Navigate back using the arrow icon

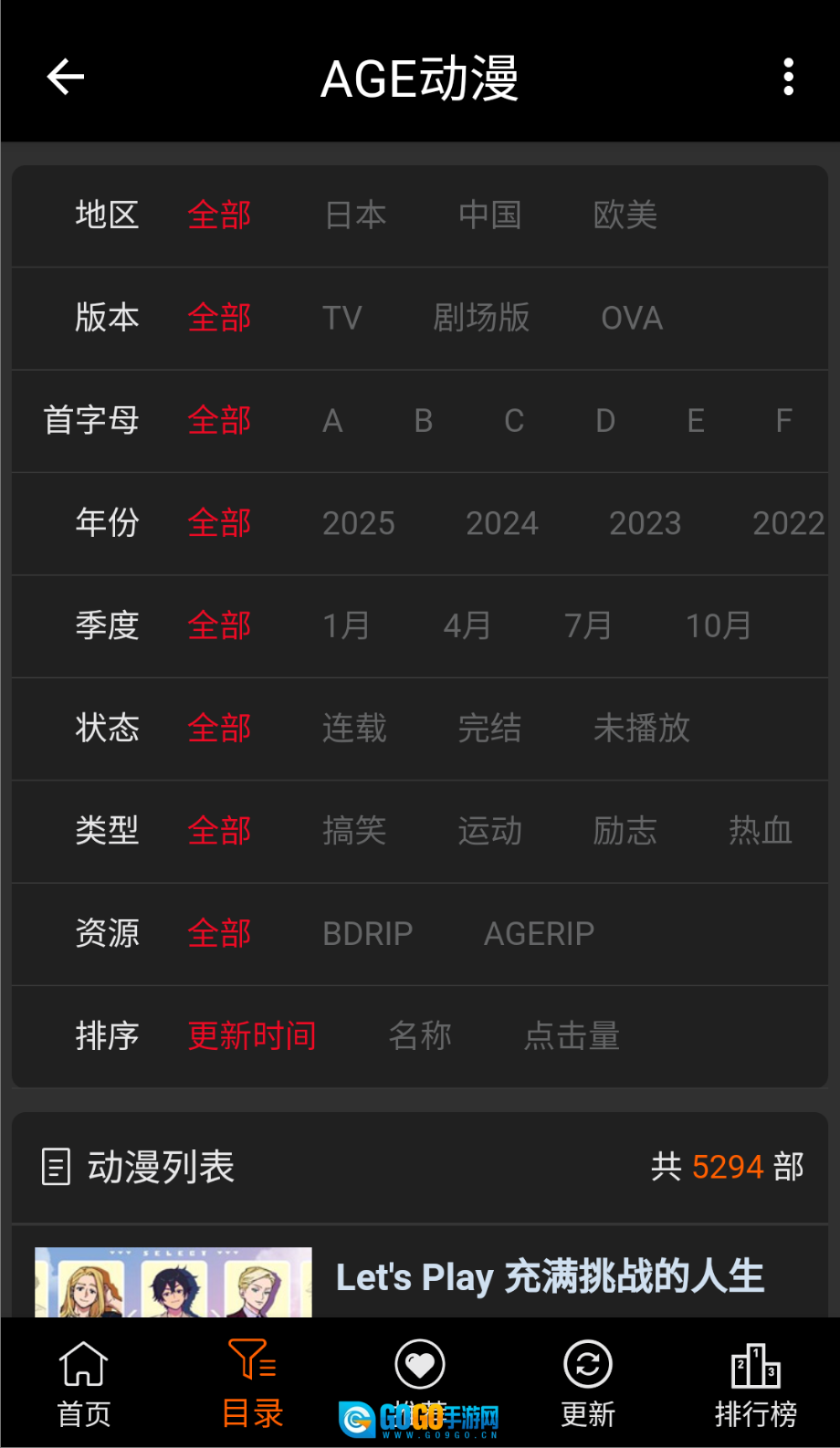(x=65, y=77)
